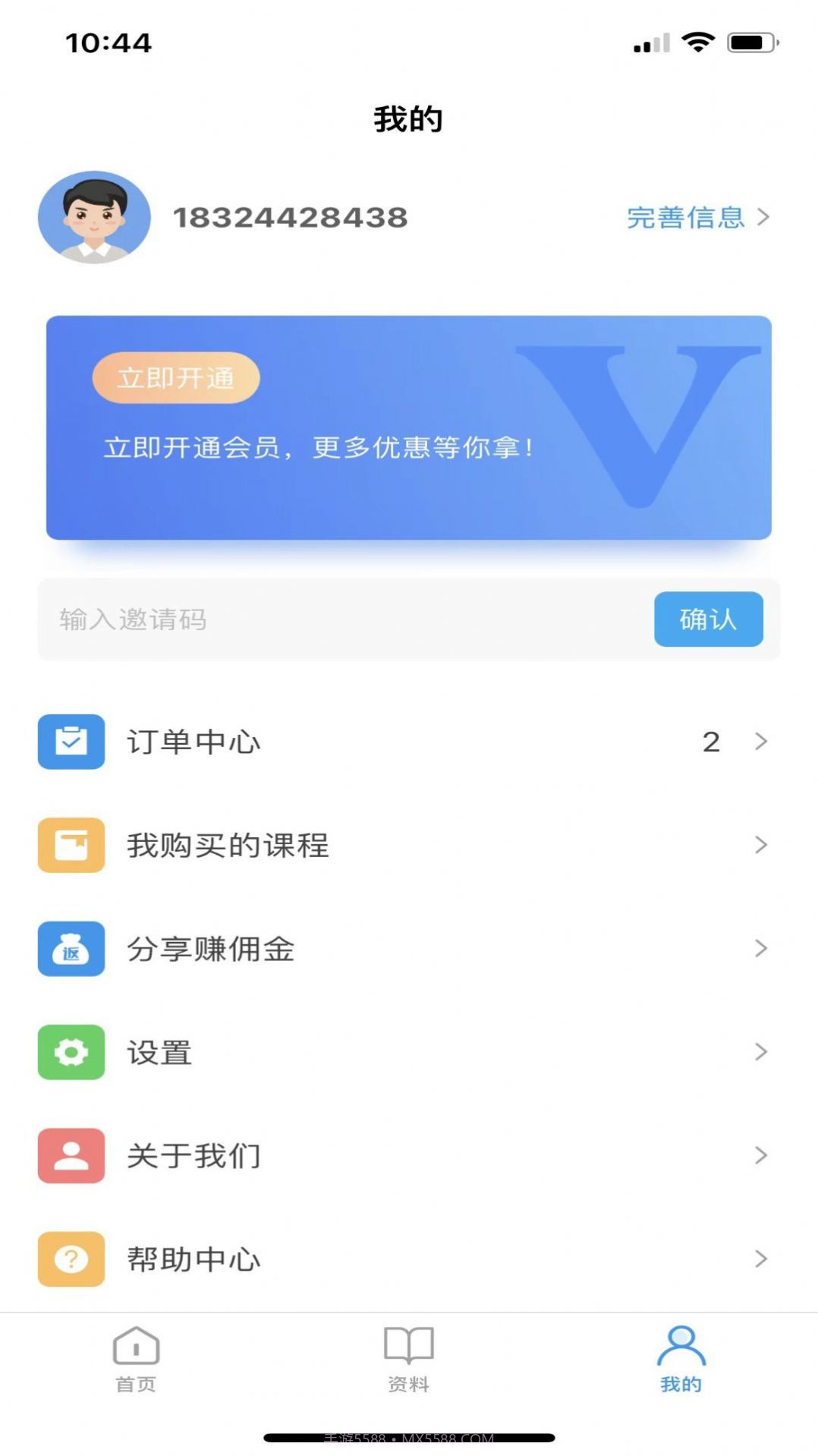
Task: Click the 我购买的课程 orange course icon
Action: tap(71, 846)
